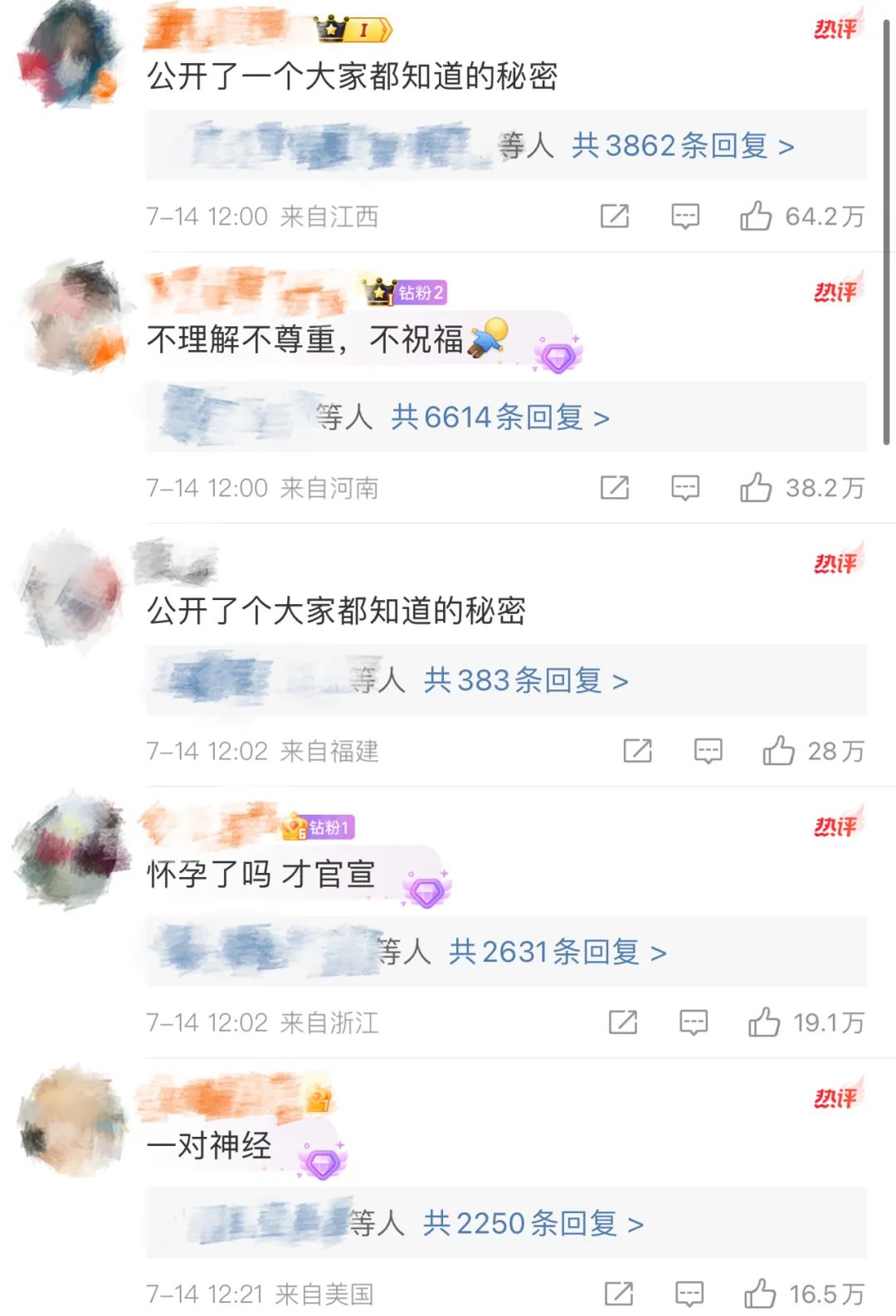Like the 怀孕了吗 才官宣 comment
The image size is (896, 1316).
click(764, 1022)
